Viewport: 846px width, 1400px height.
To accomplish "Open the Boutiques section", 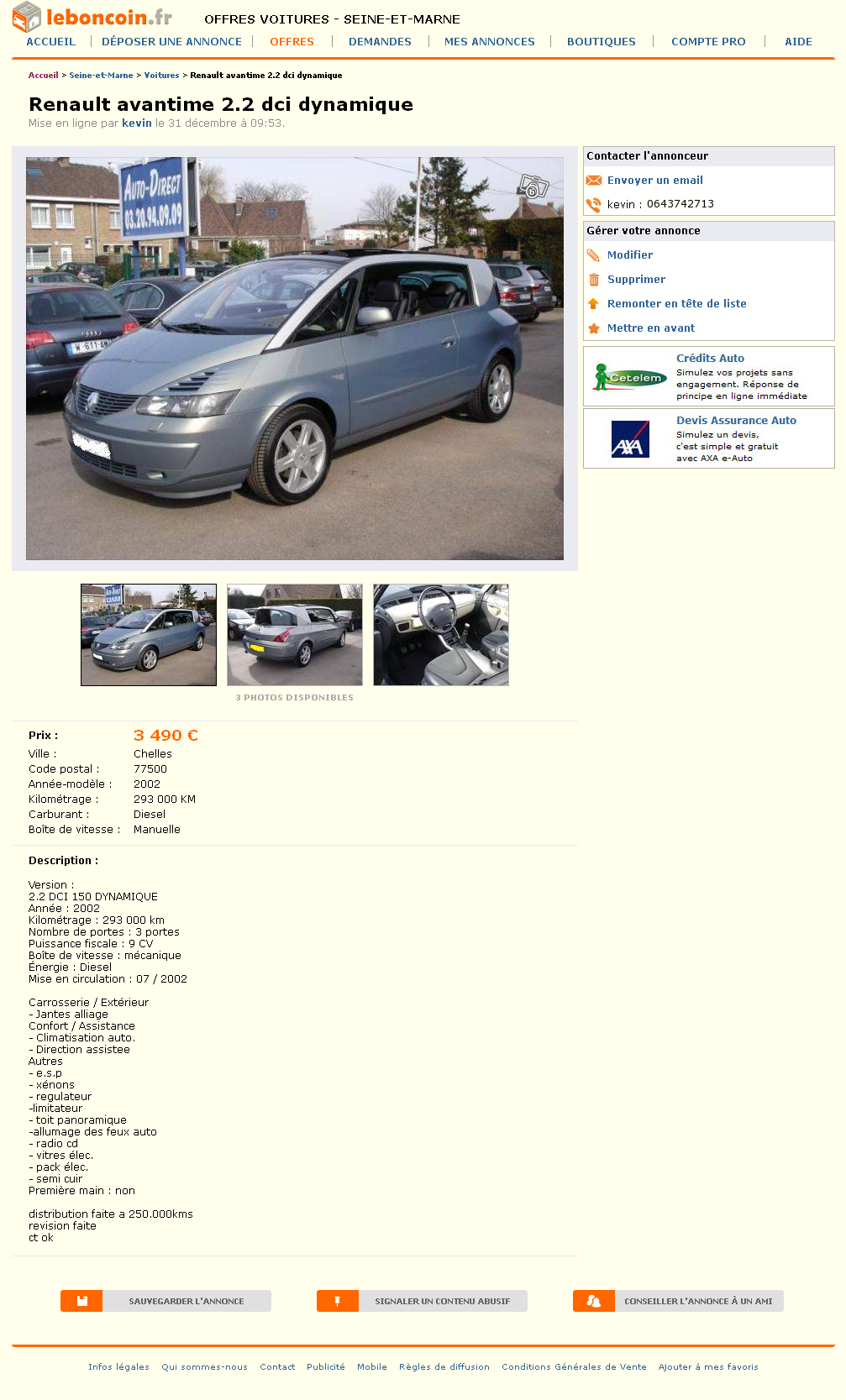I will click(601, 41).
